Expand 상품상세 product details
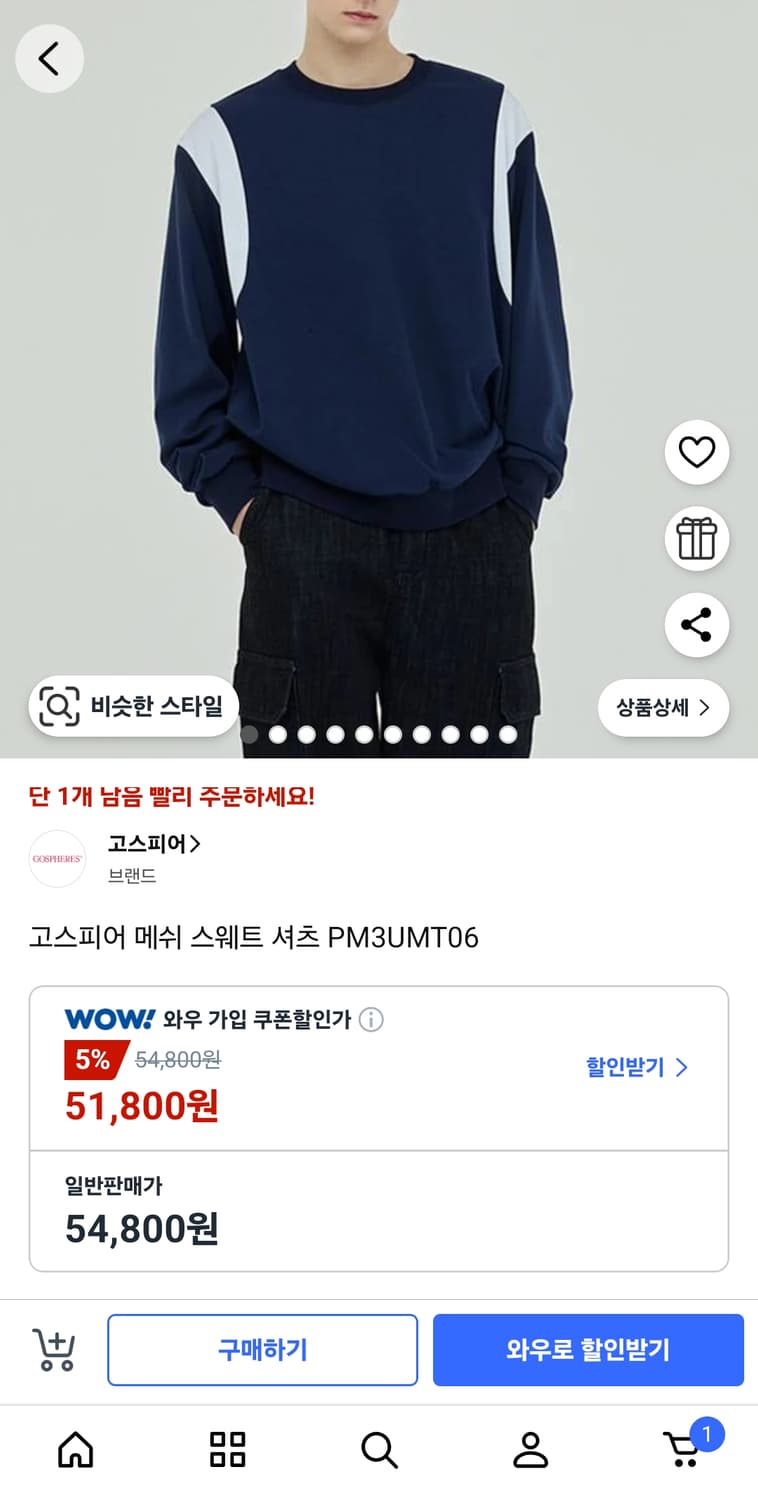 click(x=663, y=707)
